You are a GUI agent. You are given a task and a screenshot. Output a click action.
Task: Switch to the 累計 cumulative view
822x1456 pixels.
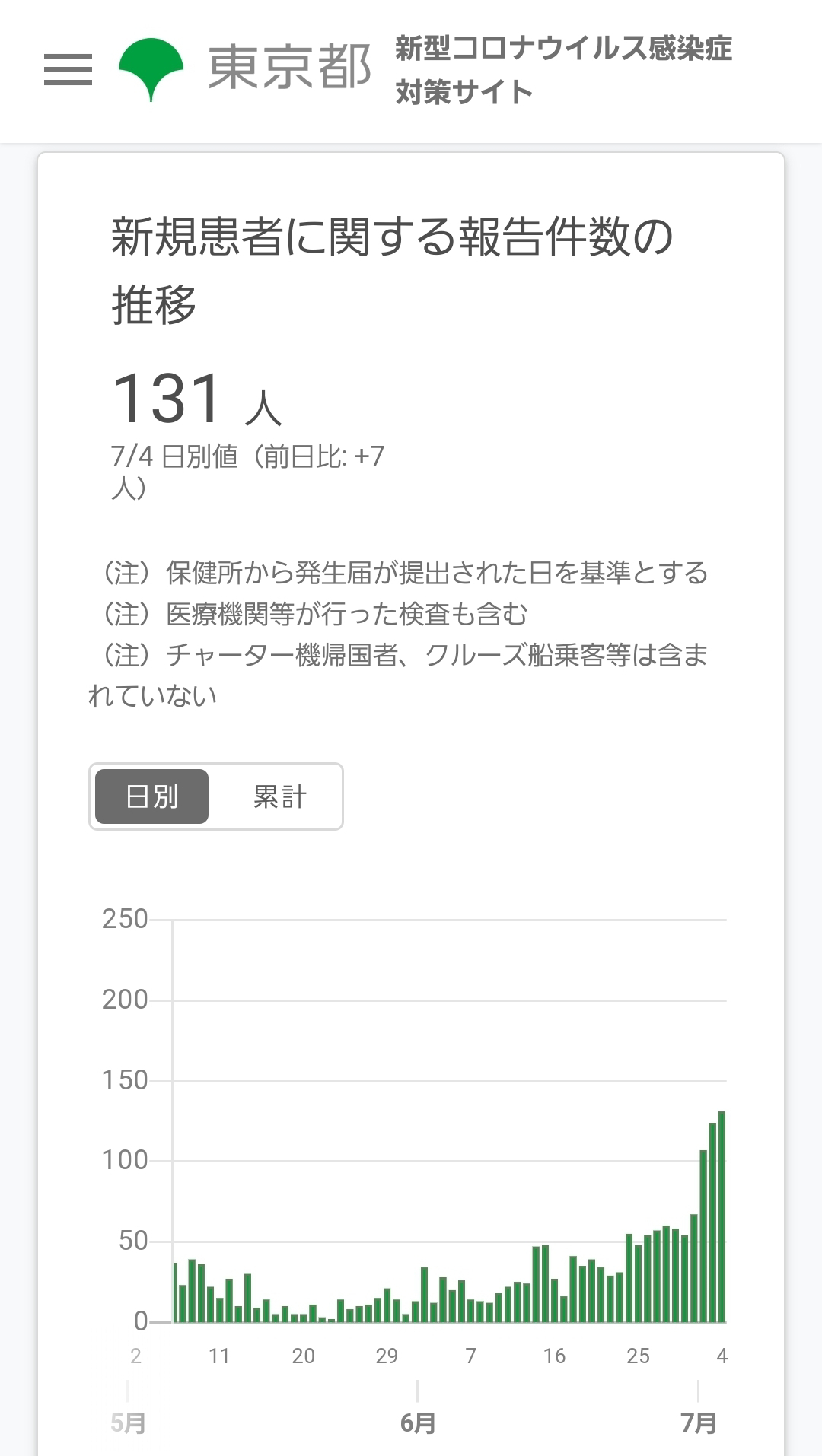279,796
